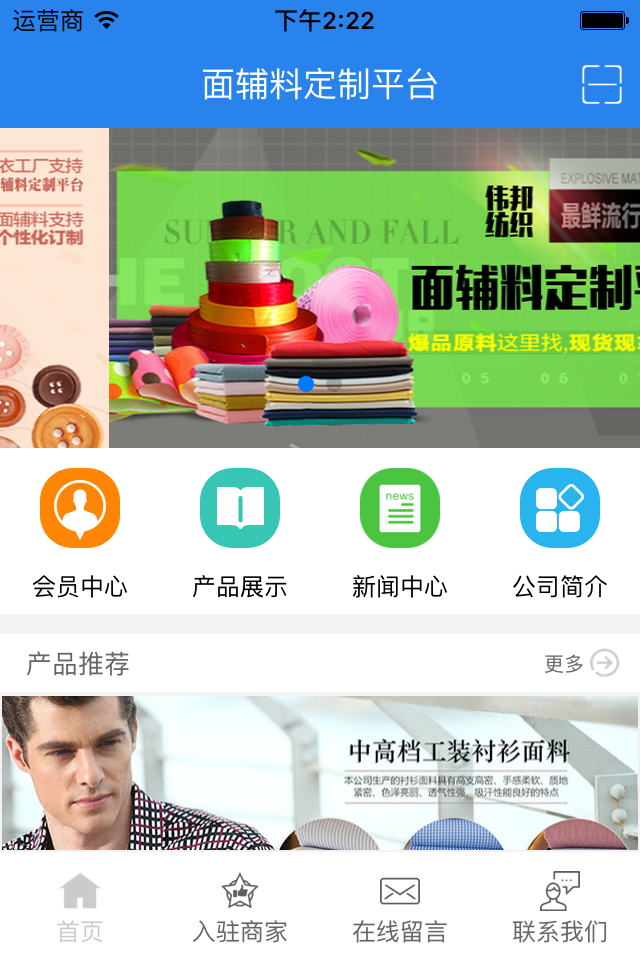Viewport: 640px width, 960px height.
Task: Open the scan icon in the header
Action: tap(602, 85)
